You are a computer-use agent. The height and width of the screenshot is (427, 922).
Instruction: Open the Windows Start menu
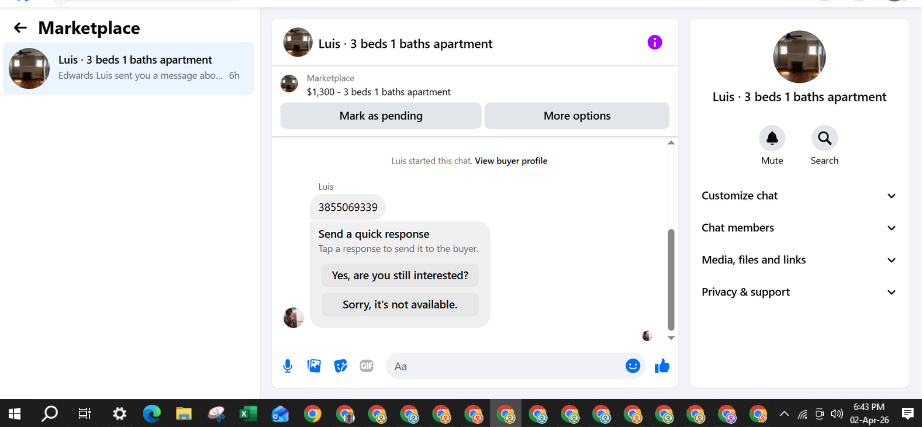tap(15, 413)
